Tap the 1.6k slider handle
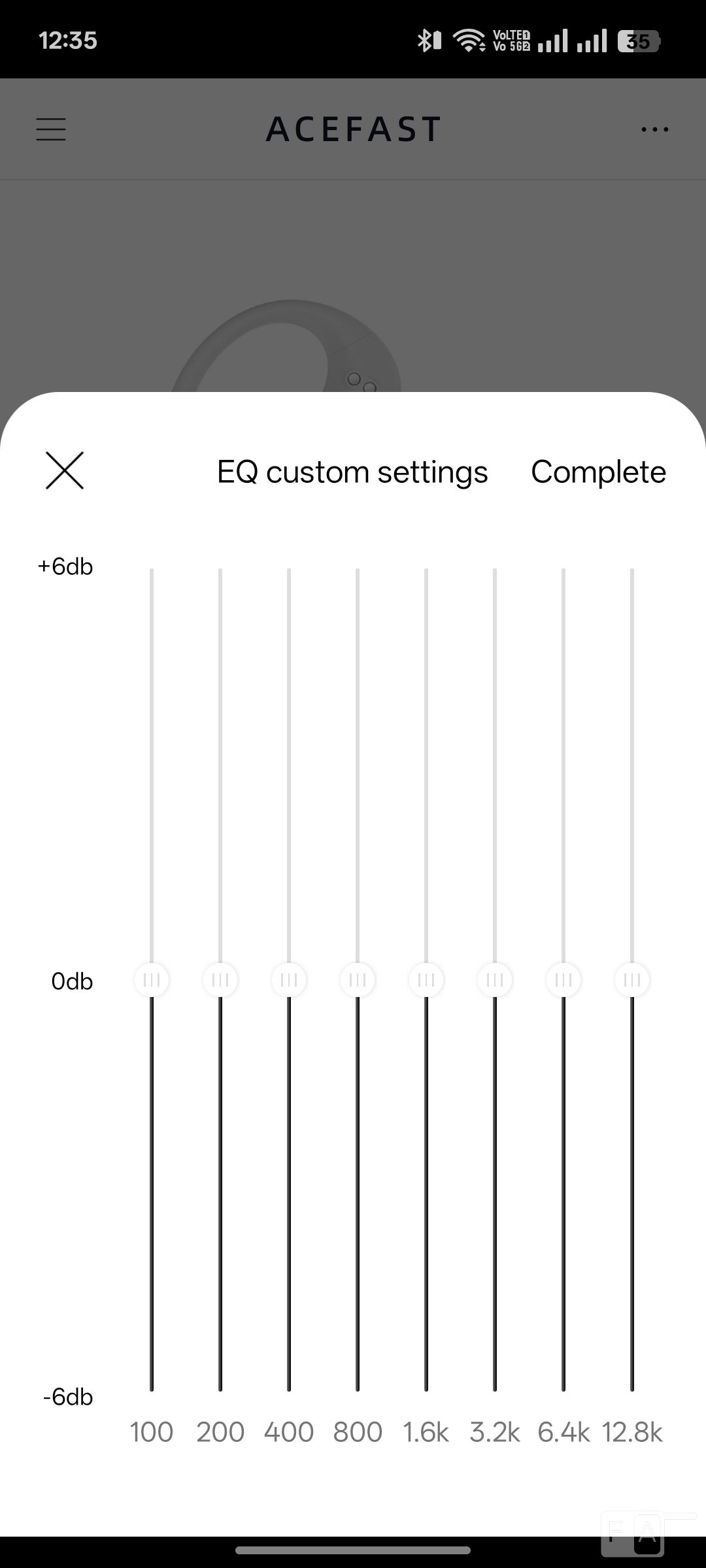Screen dimensions: 706x1568 tap(426, 980)
